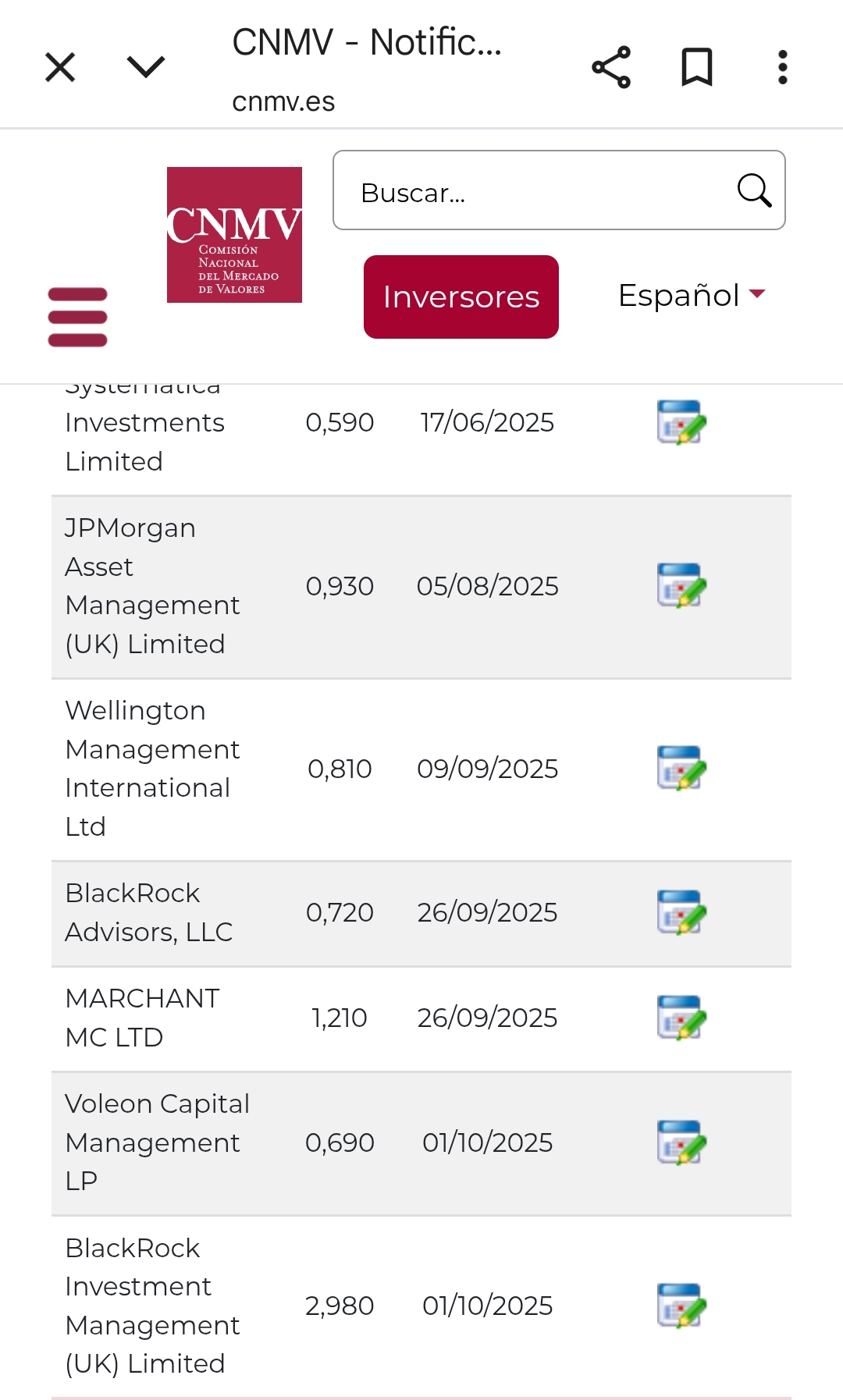This screenshot has width=843, height=1400.
Task: Open the Systematica Investments Limited notification
Action: [x=681, y=422]
